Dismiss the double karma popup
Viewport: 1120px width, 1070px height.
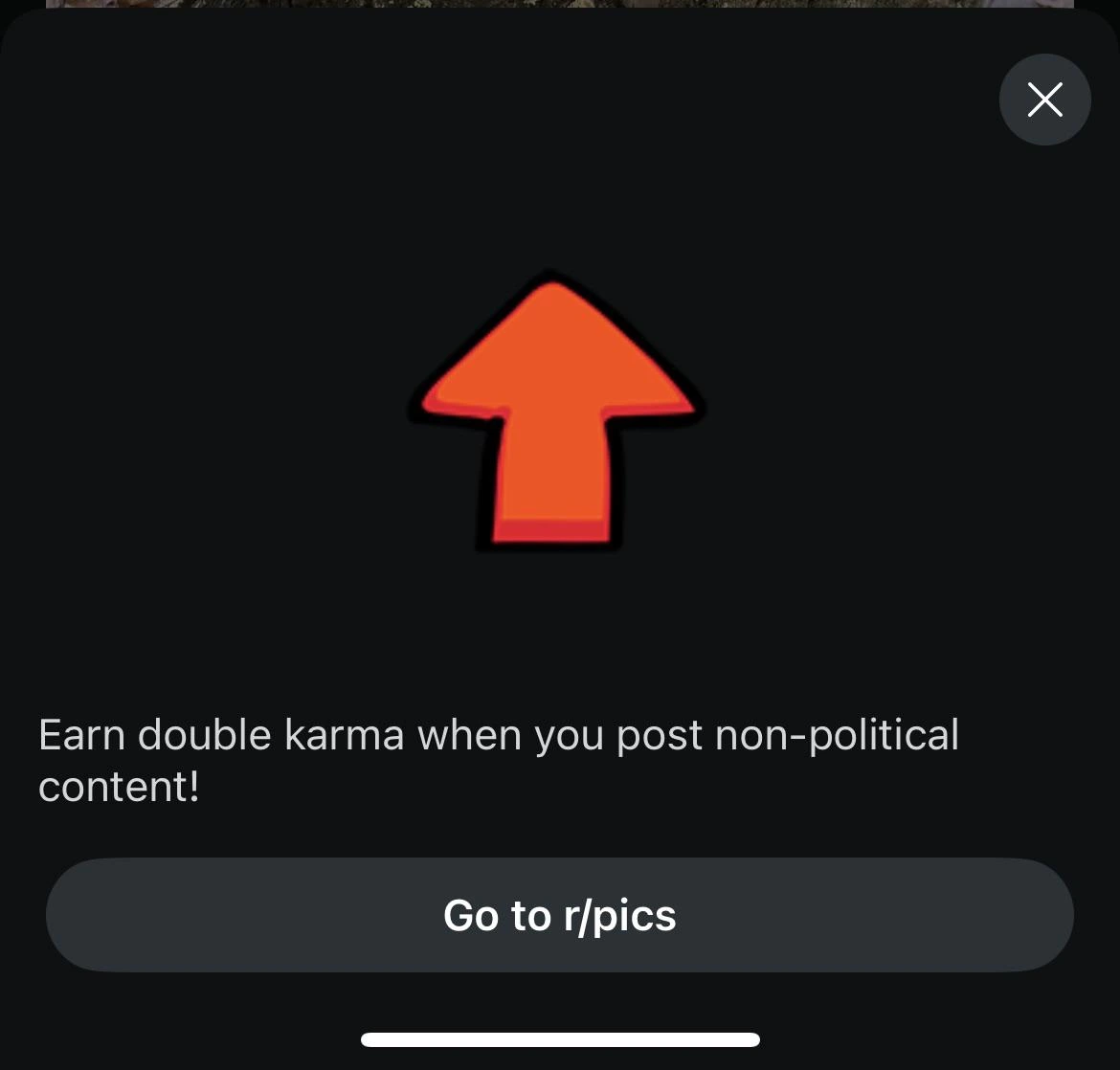tap(1044, 100)
